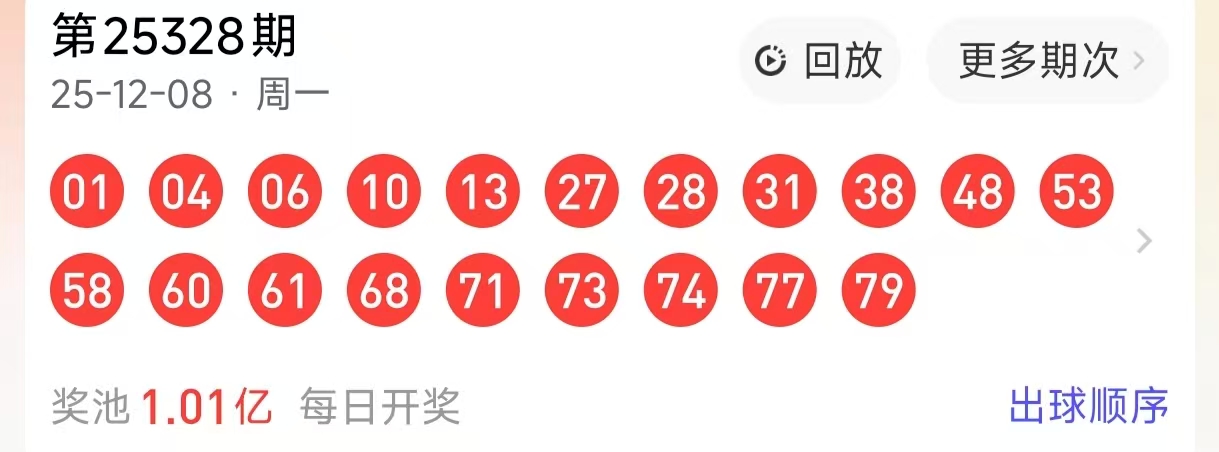Open 更多期次 for more draw periods

(x=1048, y=61)
